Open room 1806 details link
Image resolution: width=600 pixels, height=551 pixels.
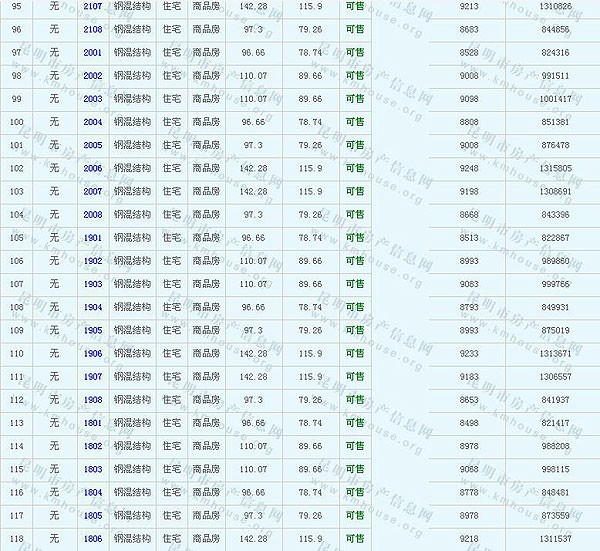coord(93,539)
